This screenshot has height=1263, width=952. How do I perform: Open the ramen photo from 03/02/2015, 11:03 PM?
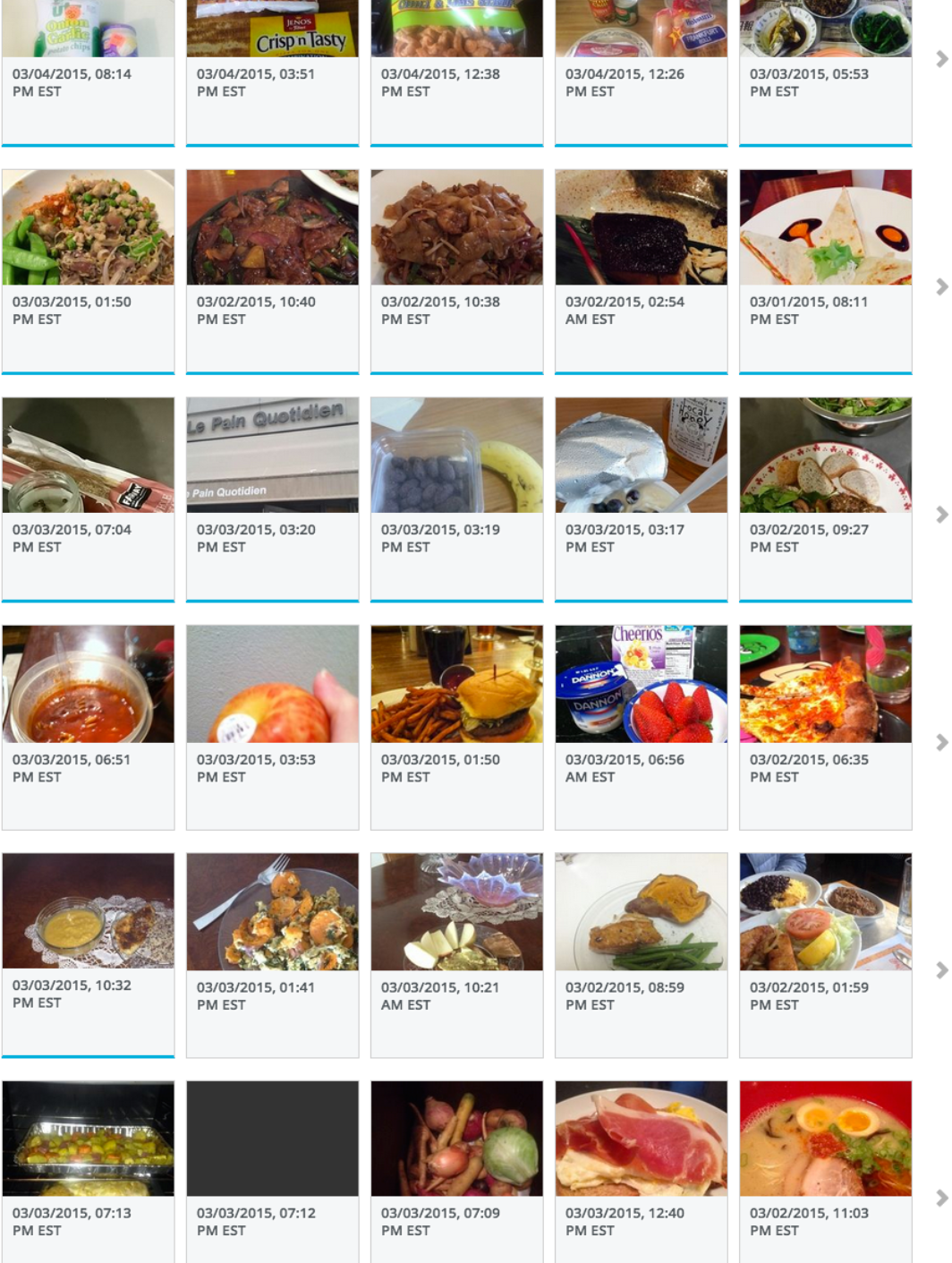(825, 1139)
